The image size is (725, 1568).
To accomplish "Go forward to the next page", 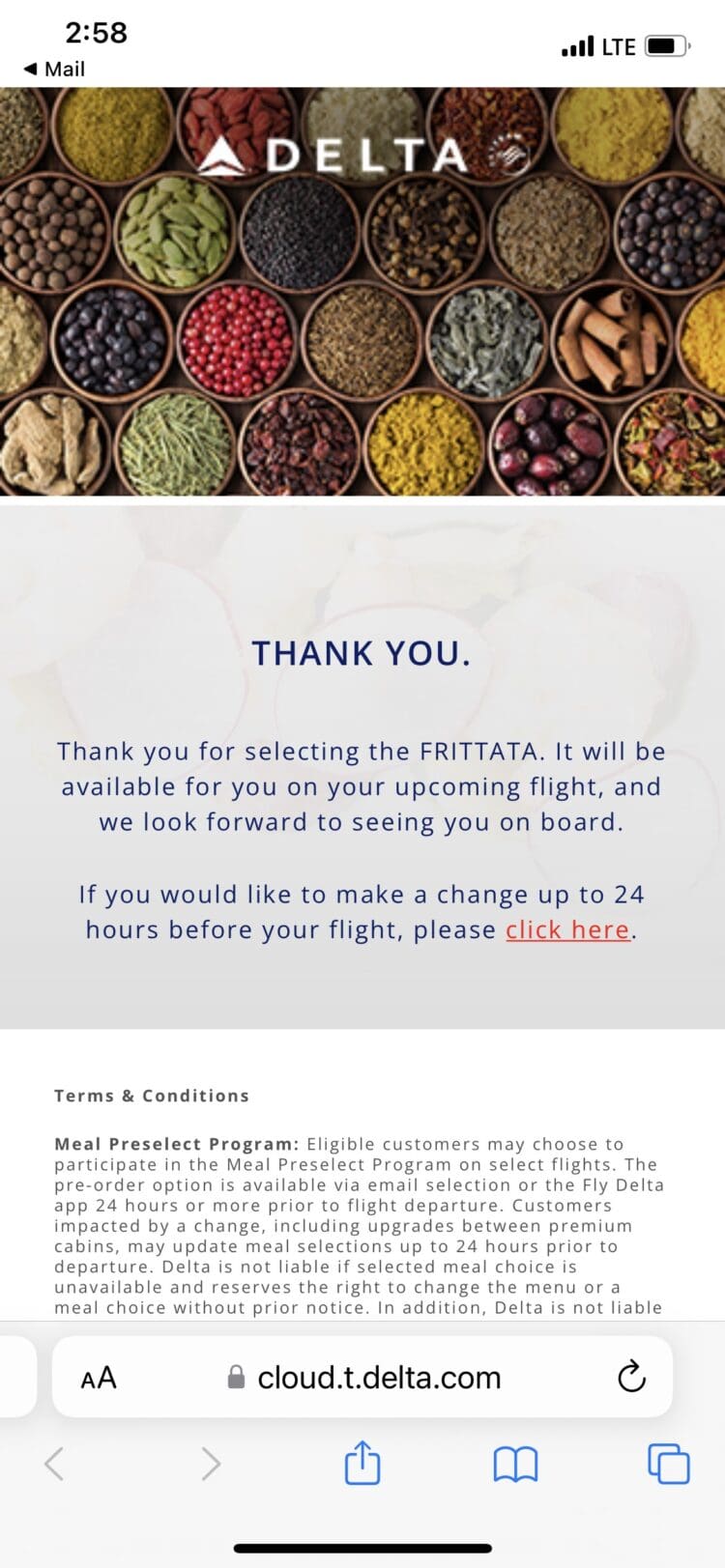I will pos(210,1464).
